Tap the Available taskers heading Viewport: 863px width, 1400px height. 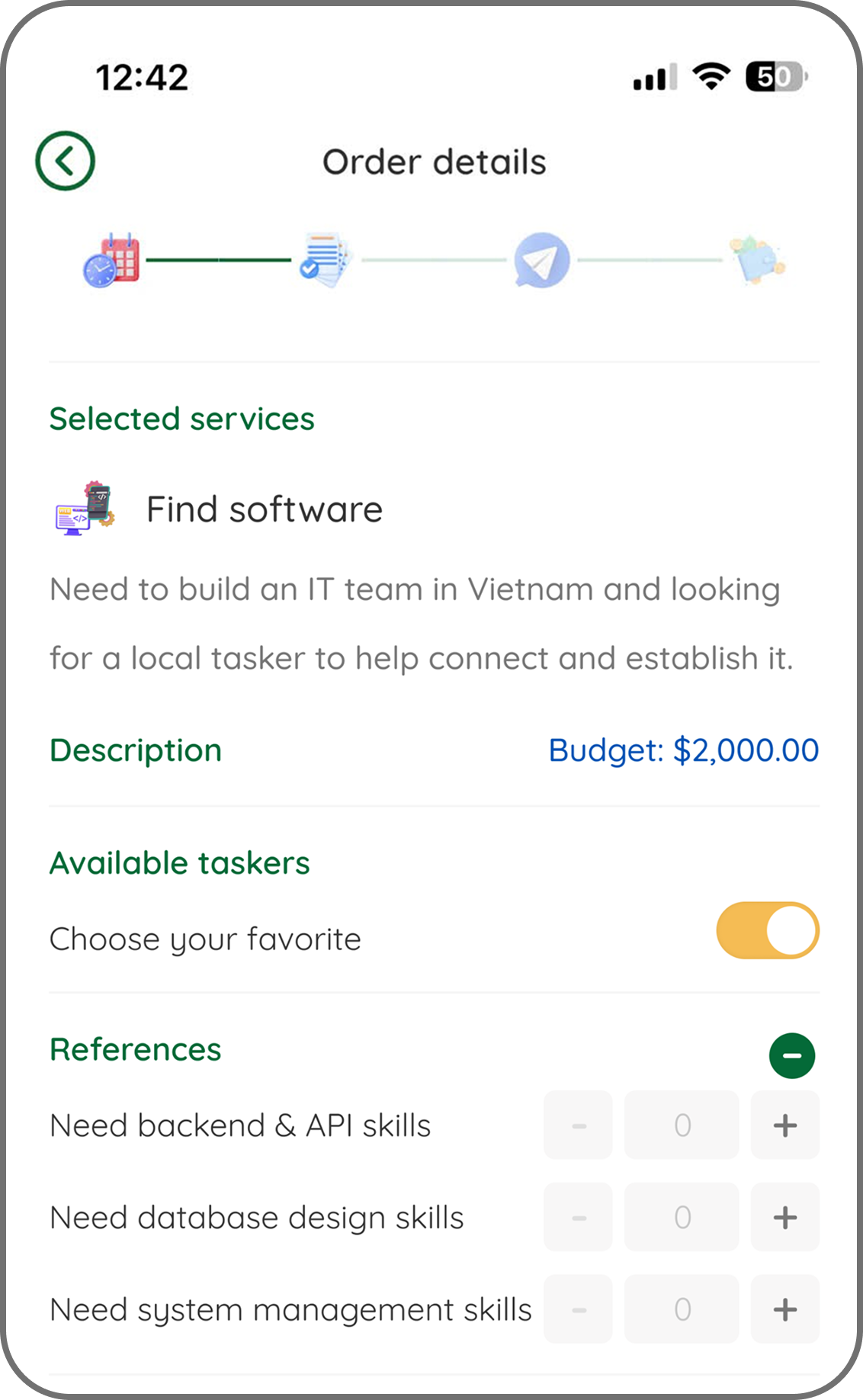[180, 862]
